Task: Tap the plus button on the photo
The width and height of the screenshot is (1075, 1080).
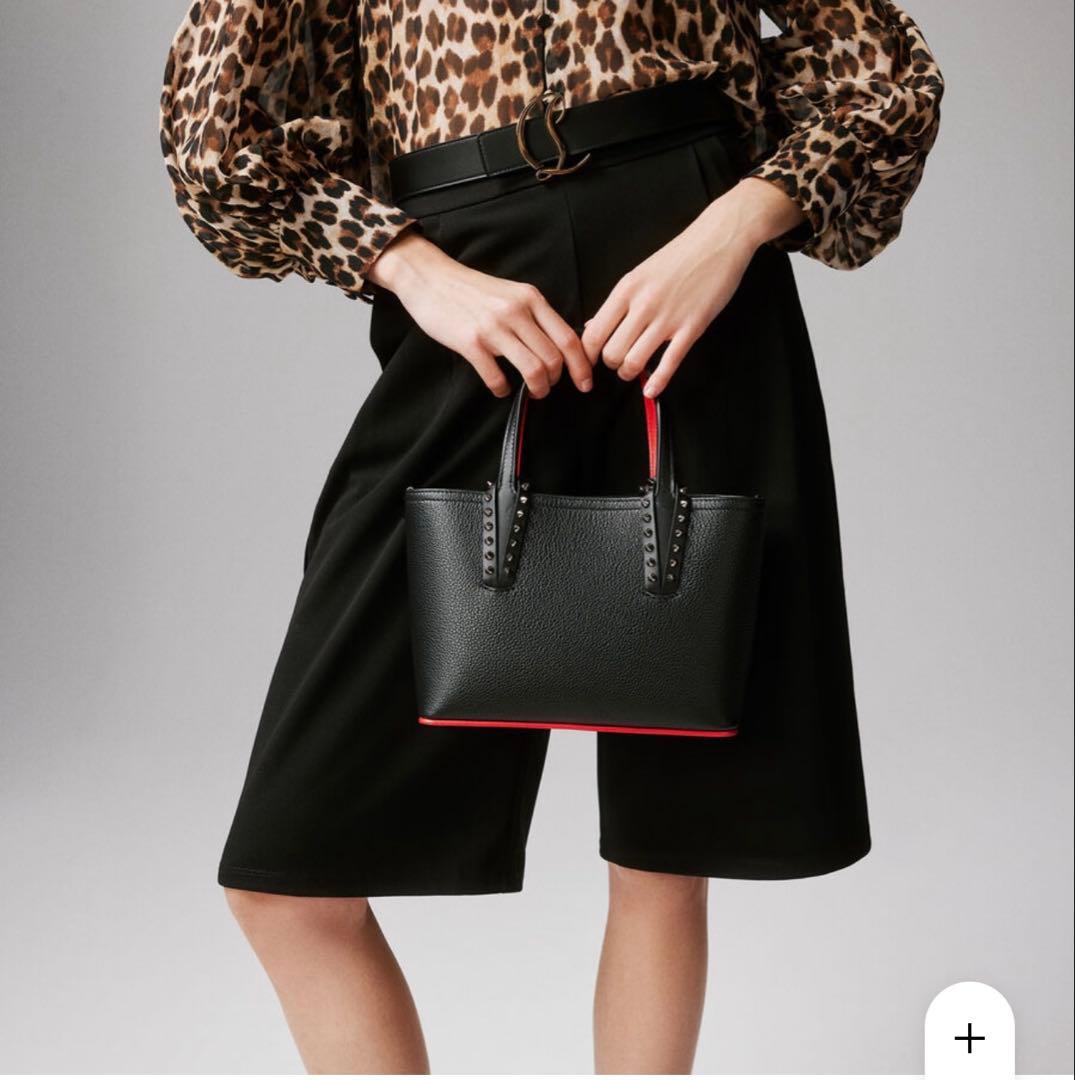Action: pos(969,1033)
